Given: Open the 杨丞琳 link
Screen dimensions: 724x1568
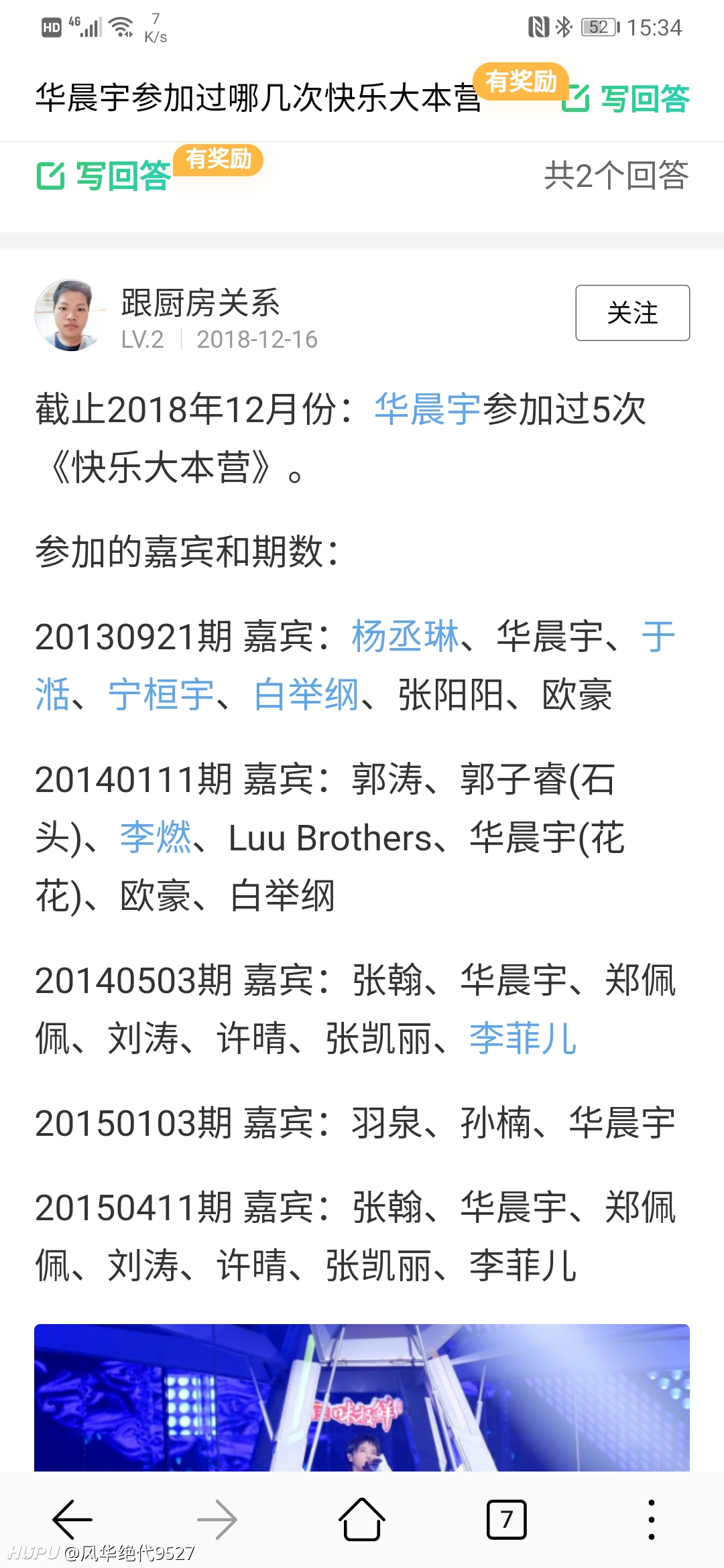Looking at the screenshot, I should (x=406, y=636).
